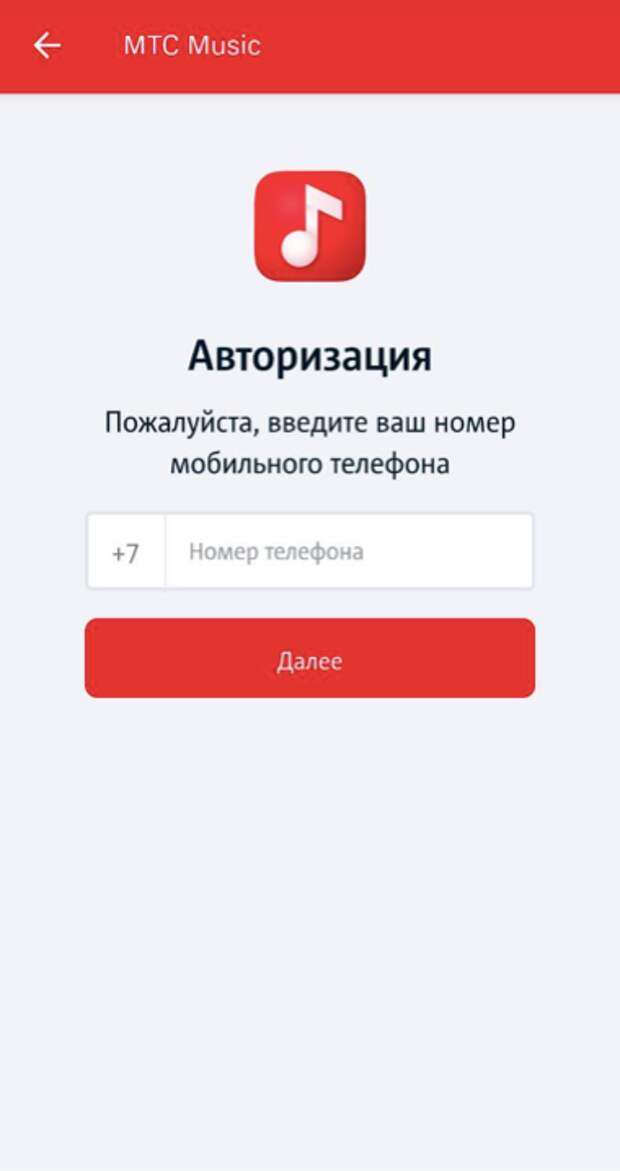Focus the Номер телефона input field
The width and height of the screenshot is (620, 1171).
[x=349, y=552]
